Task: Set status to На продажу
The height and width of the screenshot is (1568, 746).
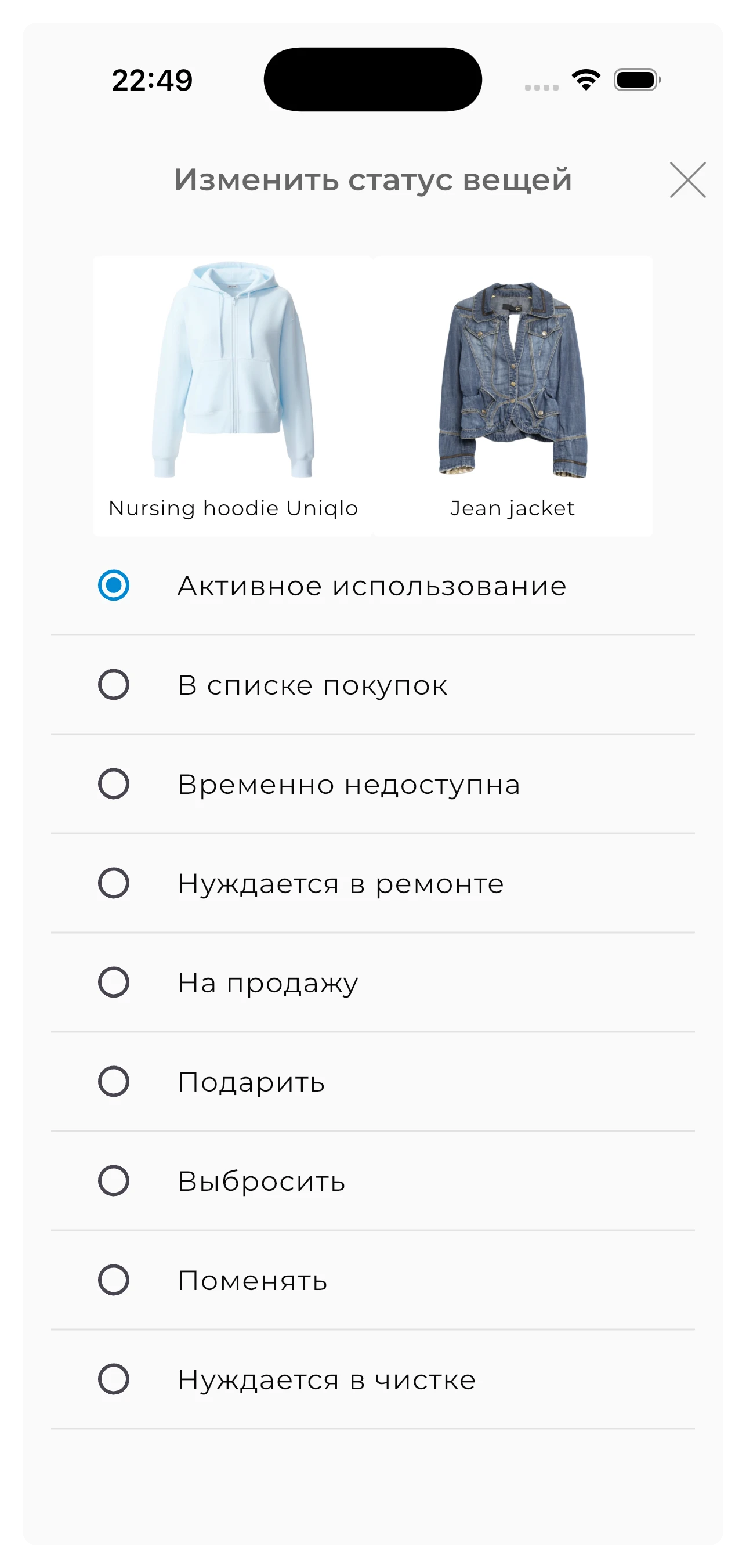Action: [114, 982]
